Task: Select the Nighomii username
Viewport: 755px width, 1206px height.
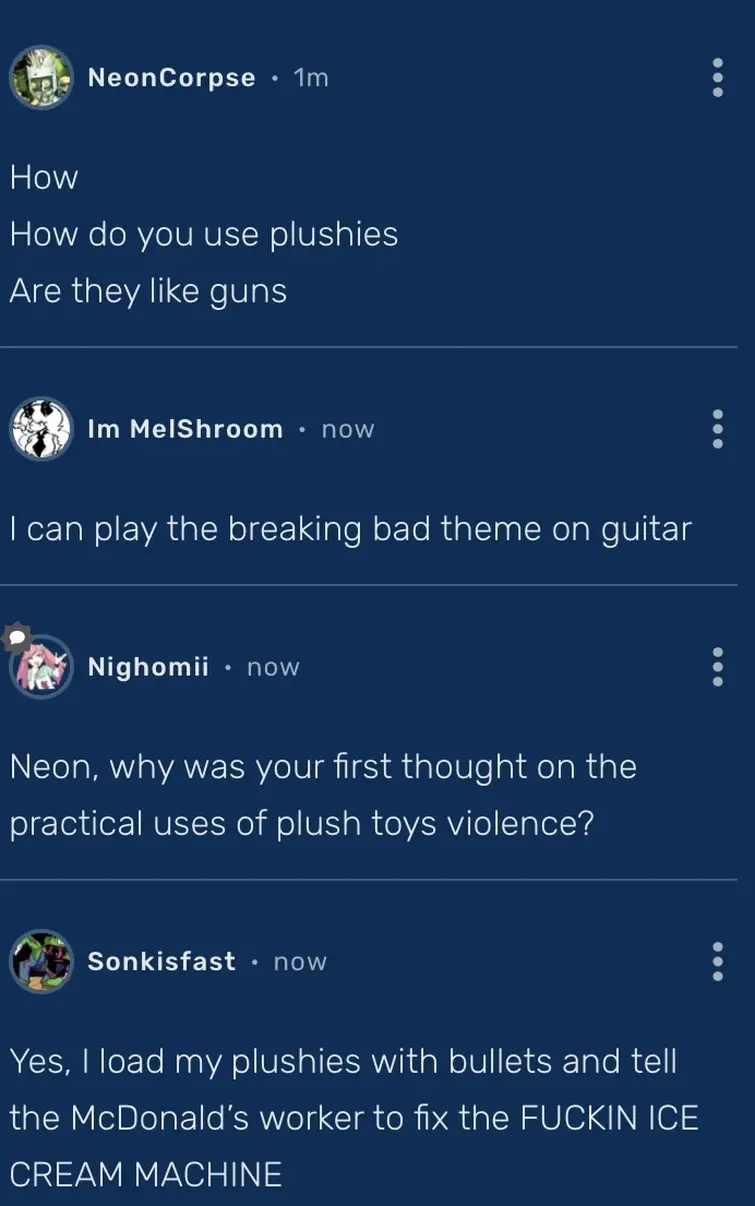Action: pos(148,667)
